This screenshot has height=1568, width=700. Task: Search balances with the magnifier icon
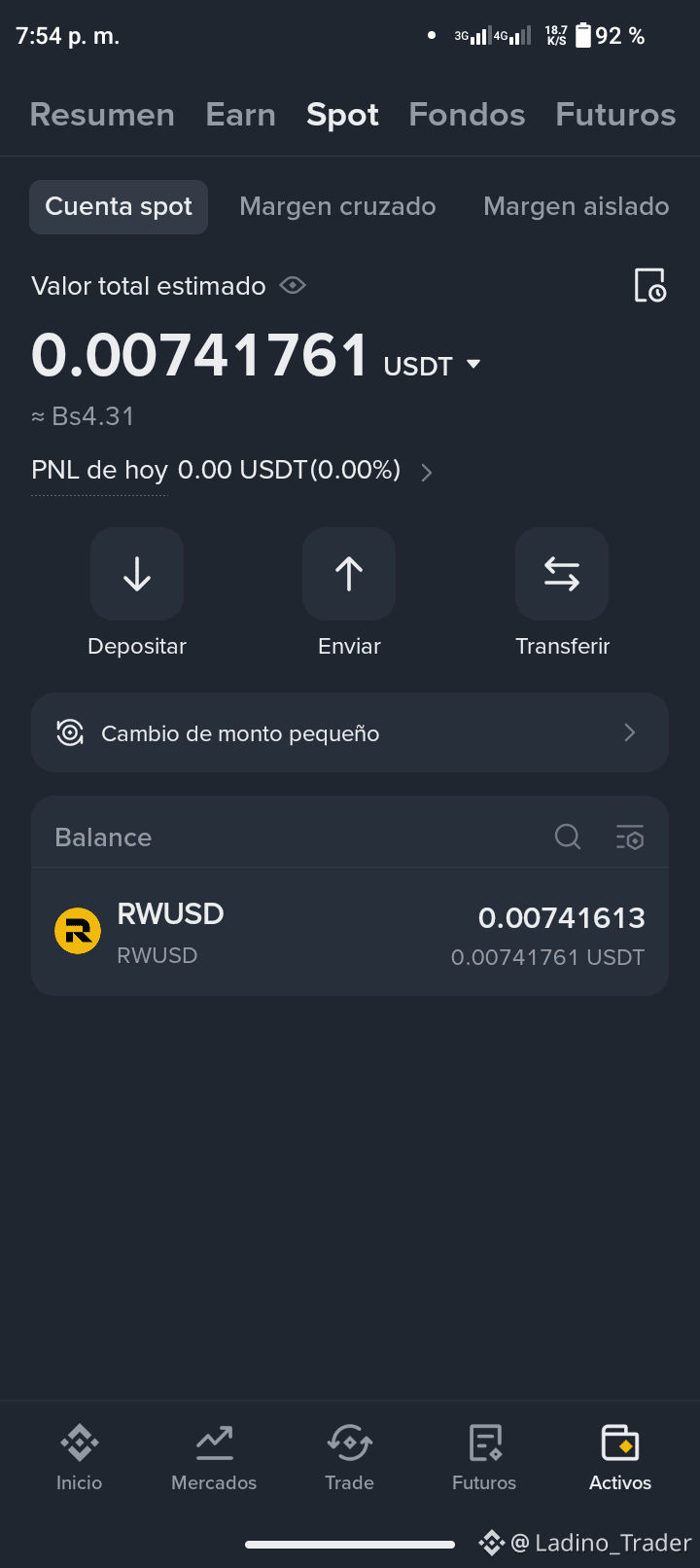568,837
